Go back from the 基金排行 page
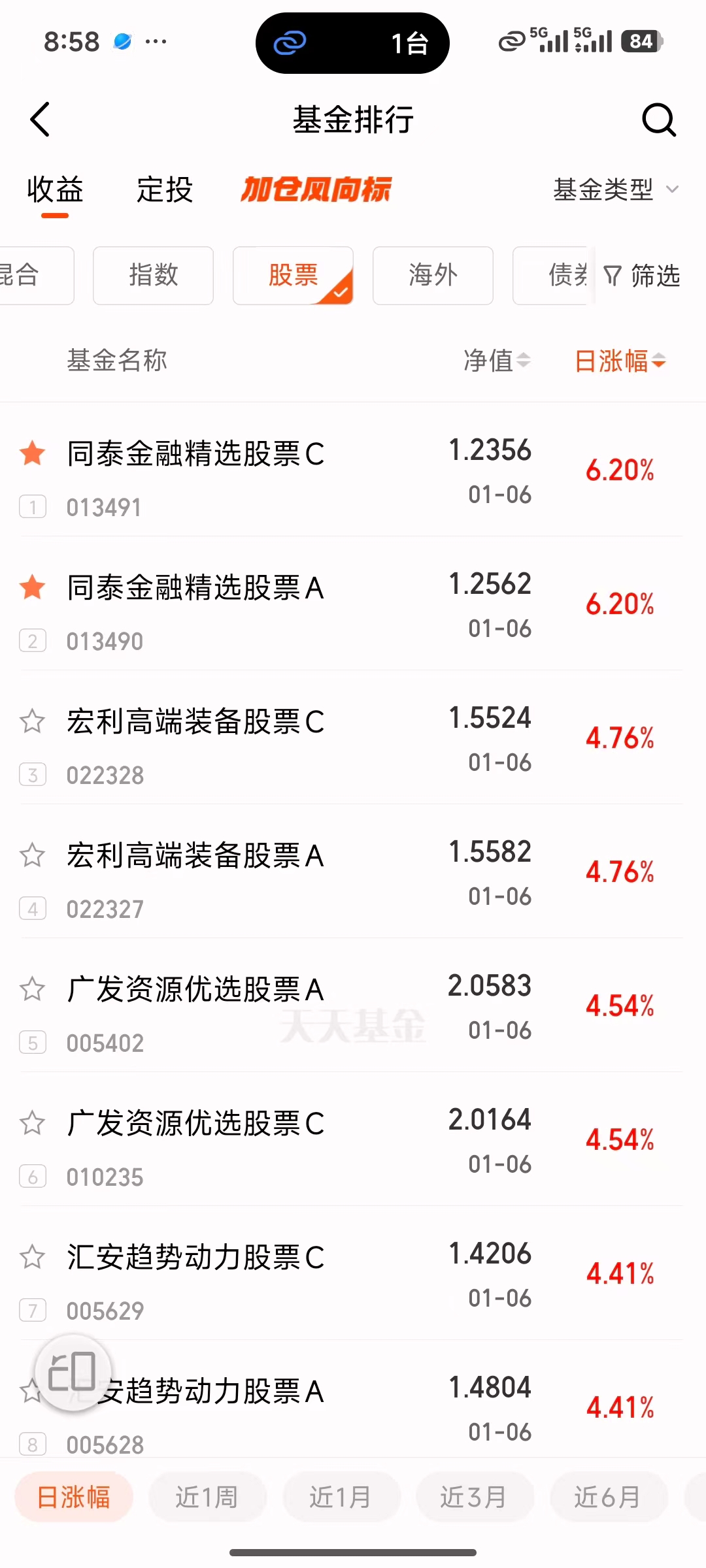The height and width of the screenshot is (1568, 706). [41, 120]
